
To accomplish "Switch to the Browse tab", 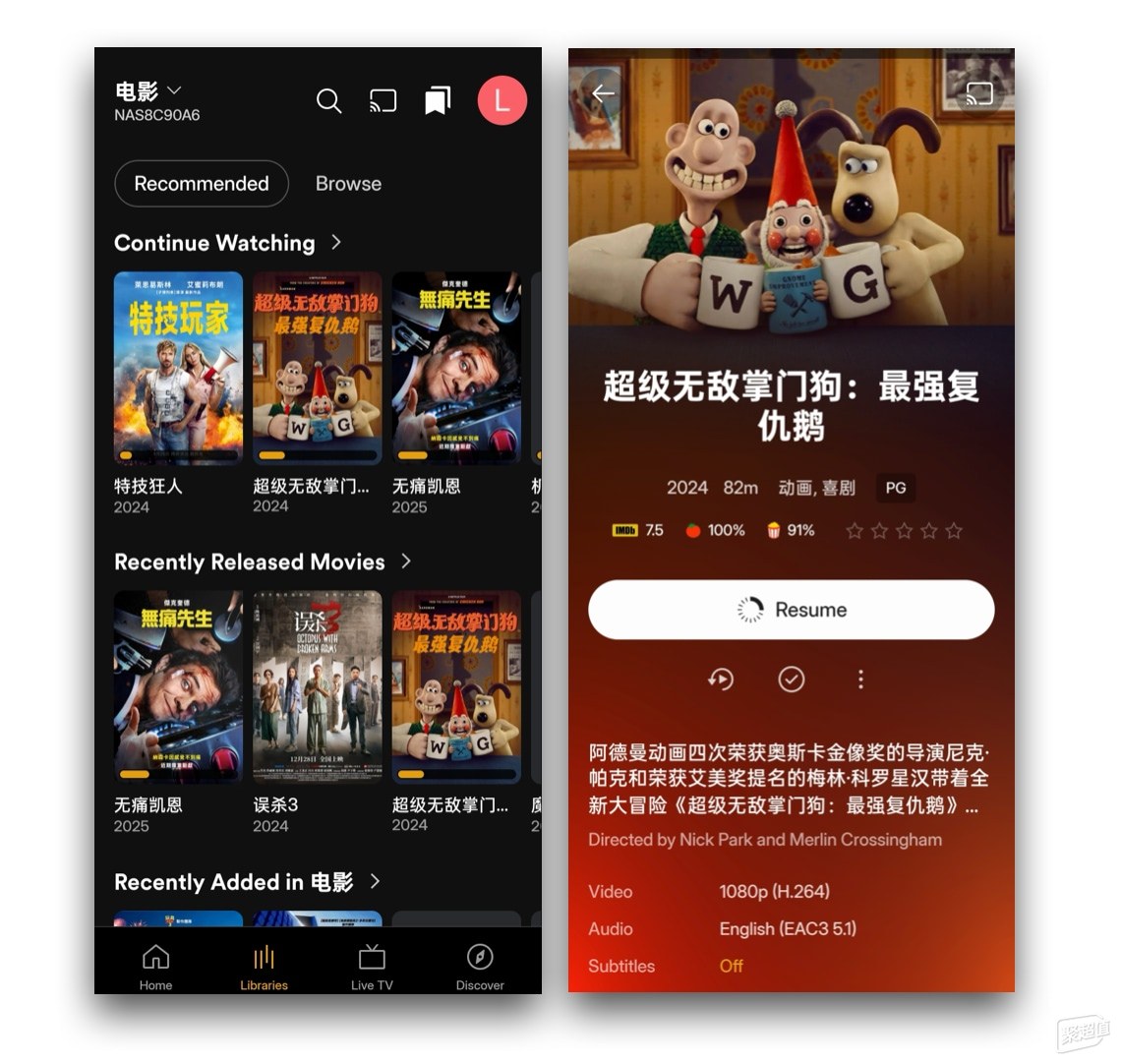I will [x=348, y=184].
